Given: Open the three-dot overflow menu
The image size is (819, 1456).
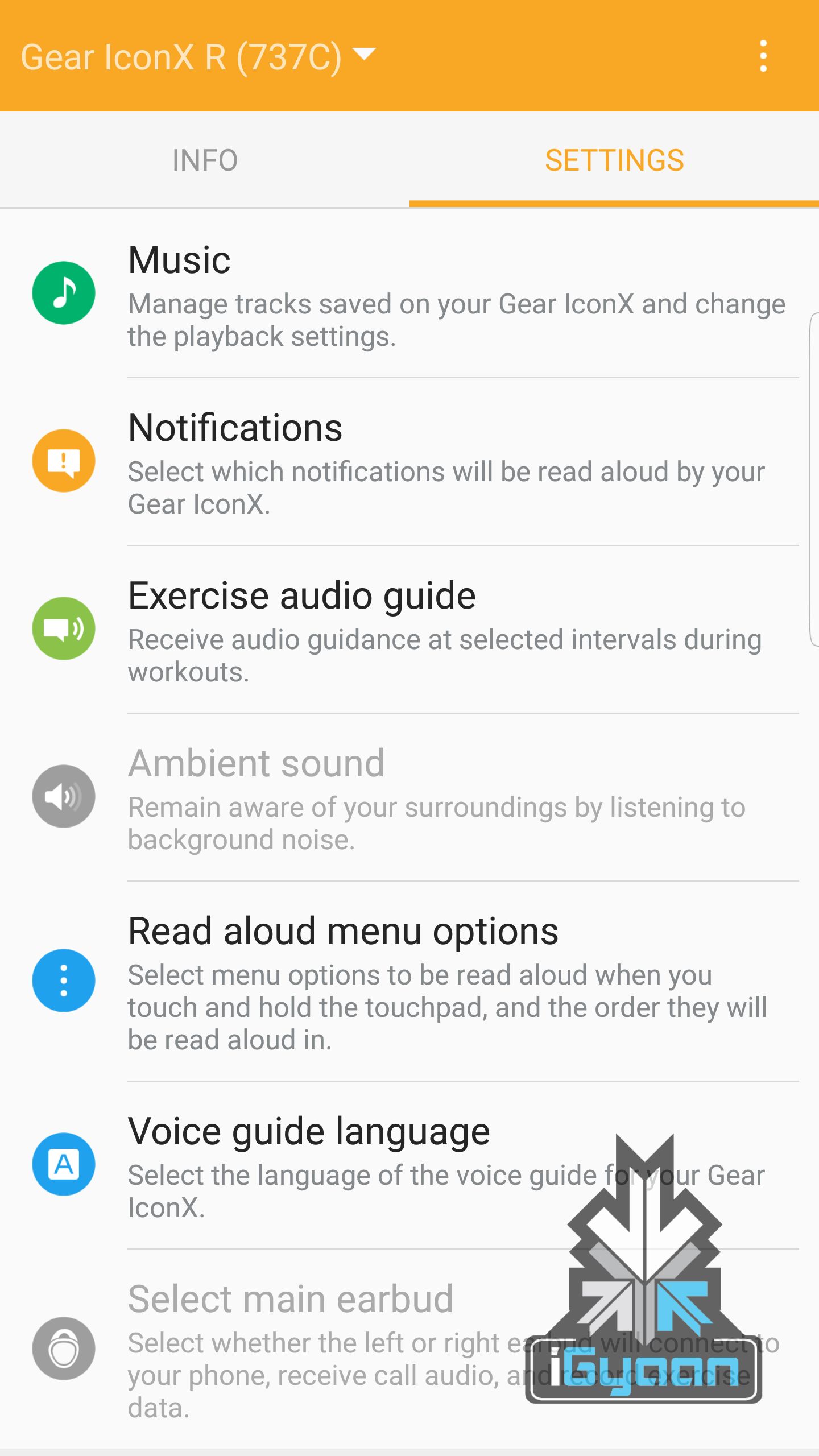Looking at the screenshot, I should [763, 56].
